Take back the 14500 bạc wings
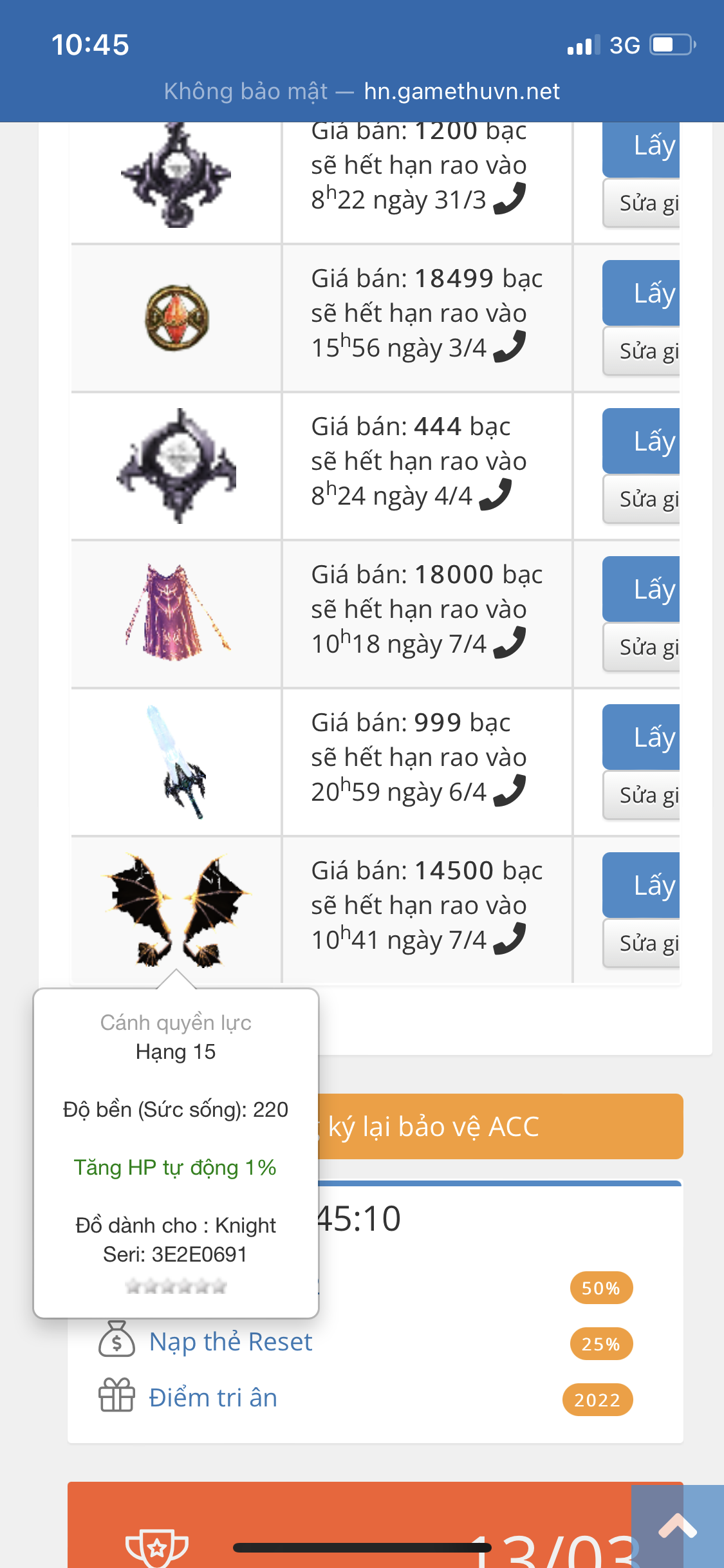Viewport: 724px width, 1568px height. point(642,886)
